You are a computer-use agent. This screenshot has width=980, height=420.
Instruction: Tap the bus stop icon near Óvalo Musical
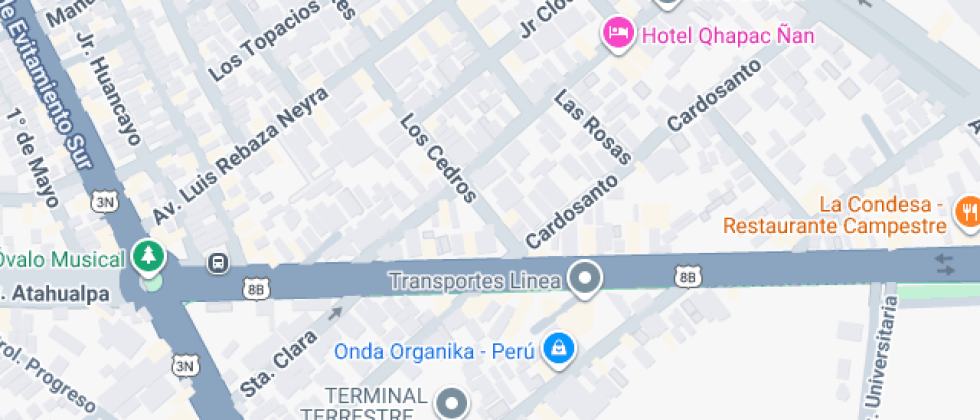(216, 264)
